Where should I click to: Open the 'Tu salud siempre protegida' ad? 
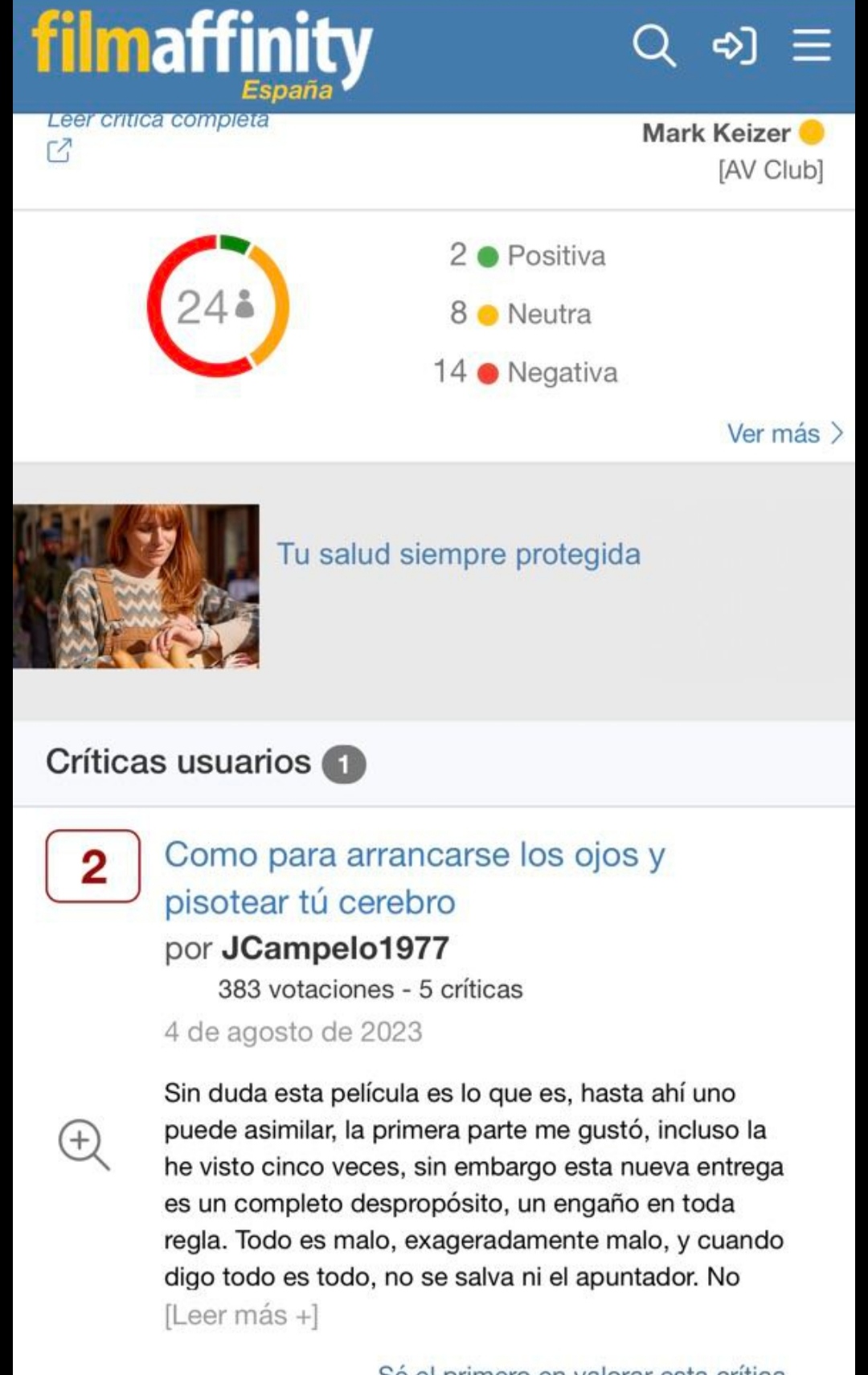pyautogui.click(x=458, y=554)
